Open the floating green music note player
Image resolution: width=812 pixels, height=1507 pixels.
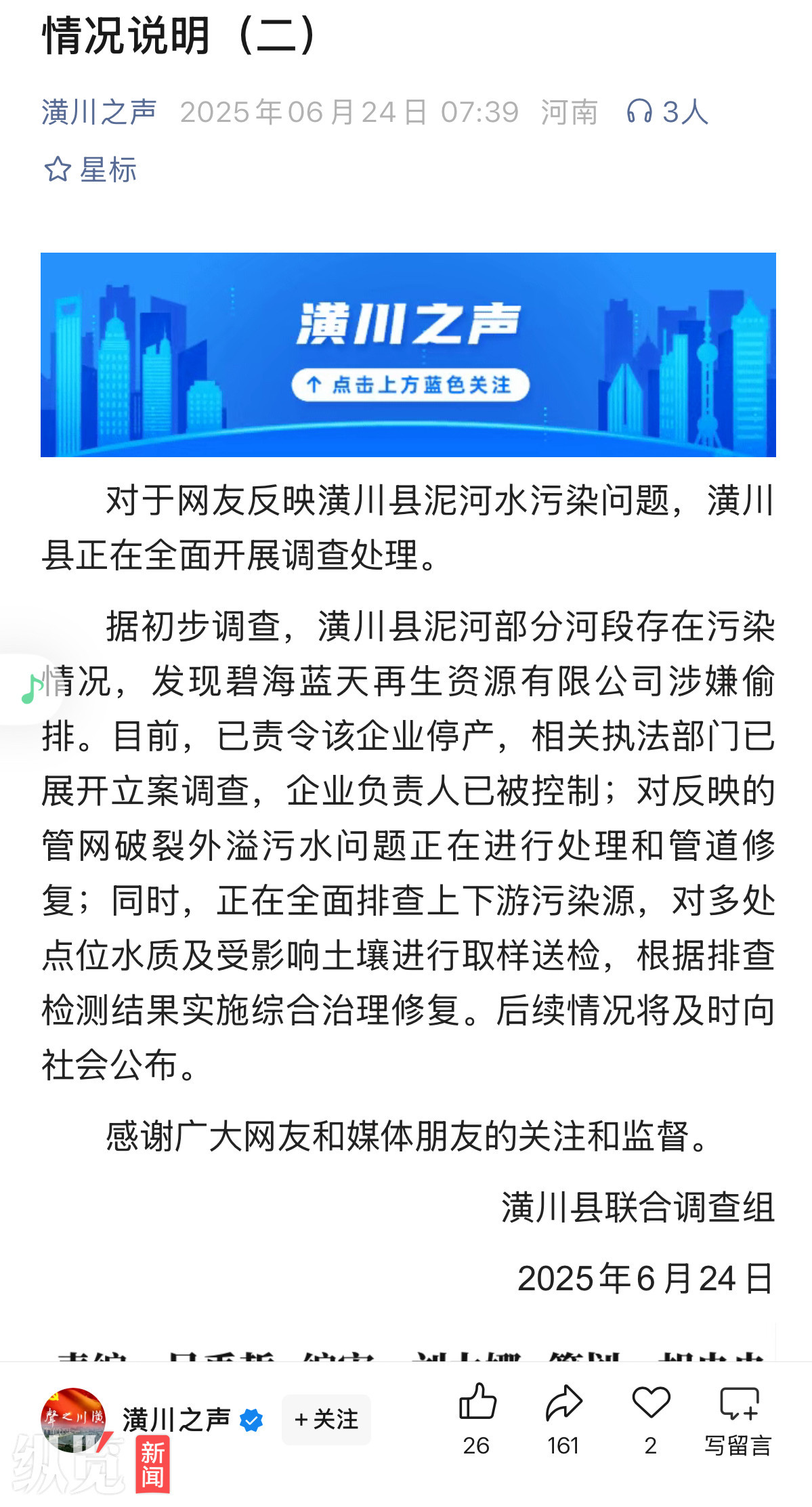tap(30, 689)
